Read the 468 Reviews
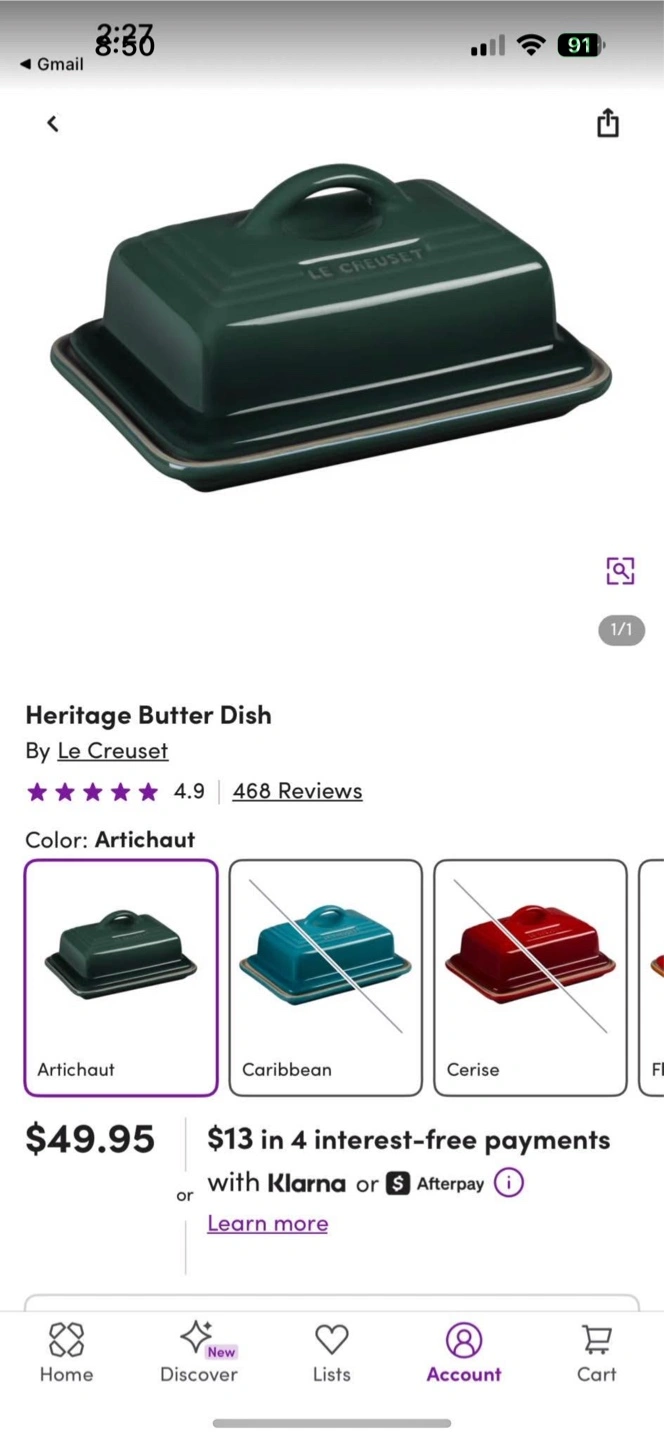Image resolution: width=664 pixels, height=1440 pixels. click(x=297, y=791)
